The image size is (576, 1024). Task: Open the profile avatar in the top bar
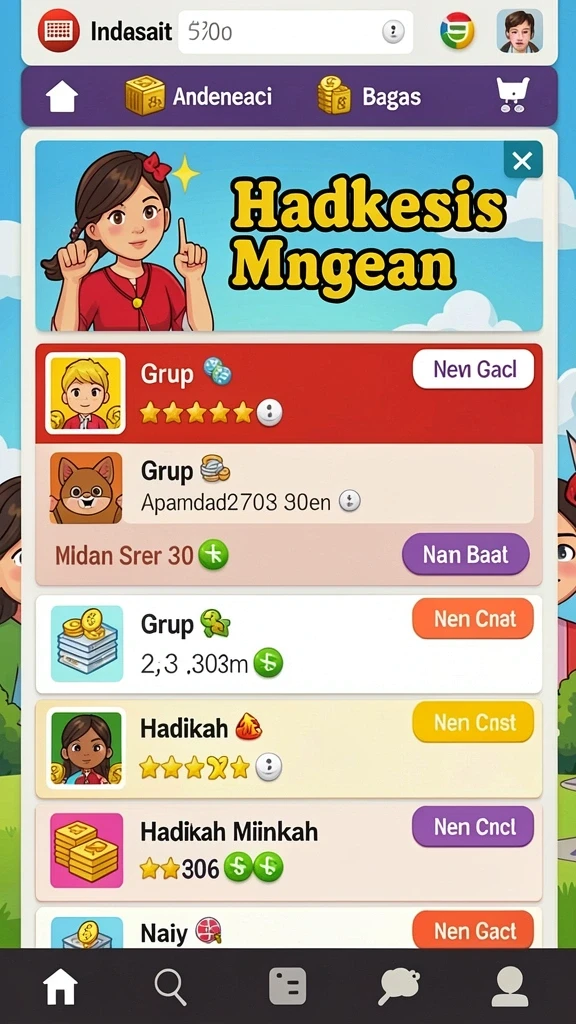519,31
